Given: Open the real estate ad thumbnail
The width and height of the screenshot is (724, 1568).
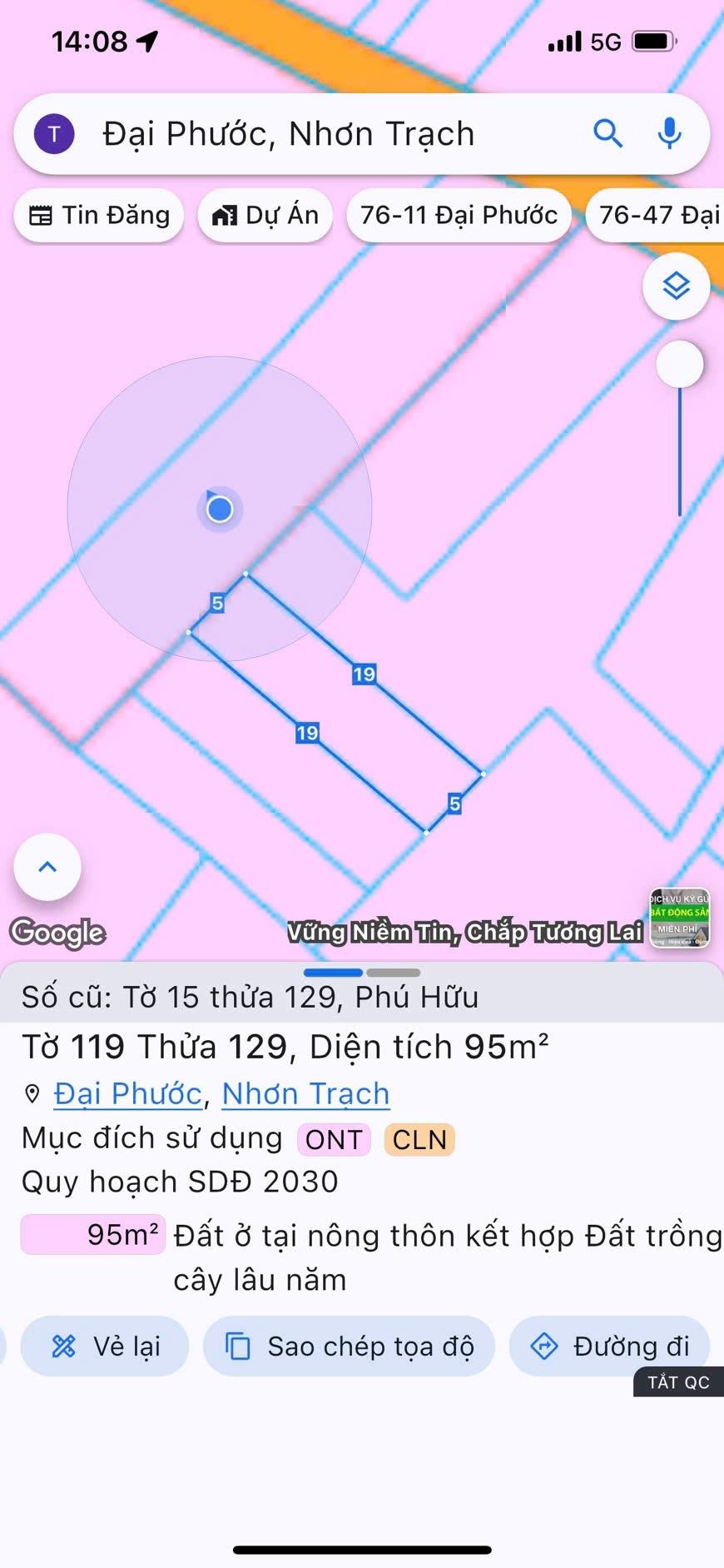Looking at the screenshot, I should tap(680, 918).
